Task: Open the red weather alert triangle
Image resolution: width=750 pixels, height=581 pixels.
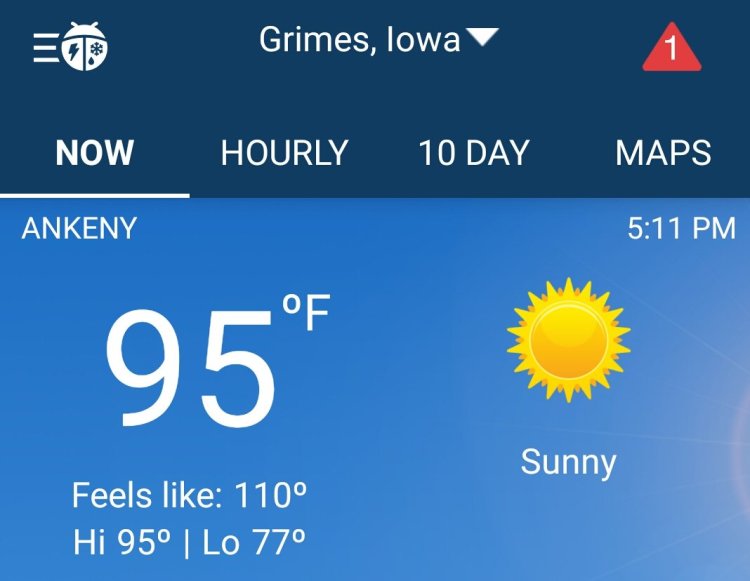Action: [x=671, y=47]
